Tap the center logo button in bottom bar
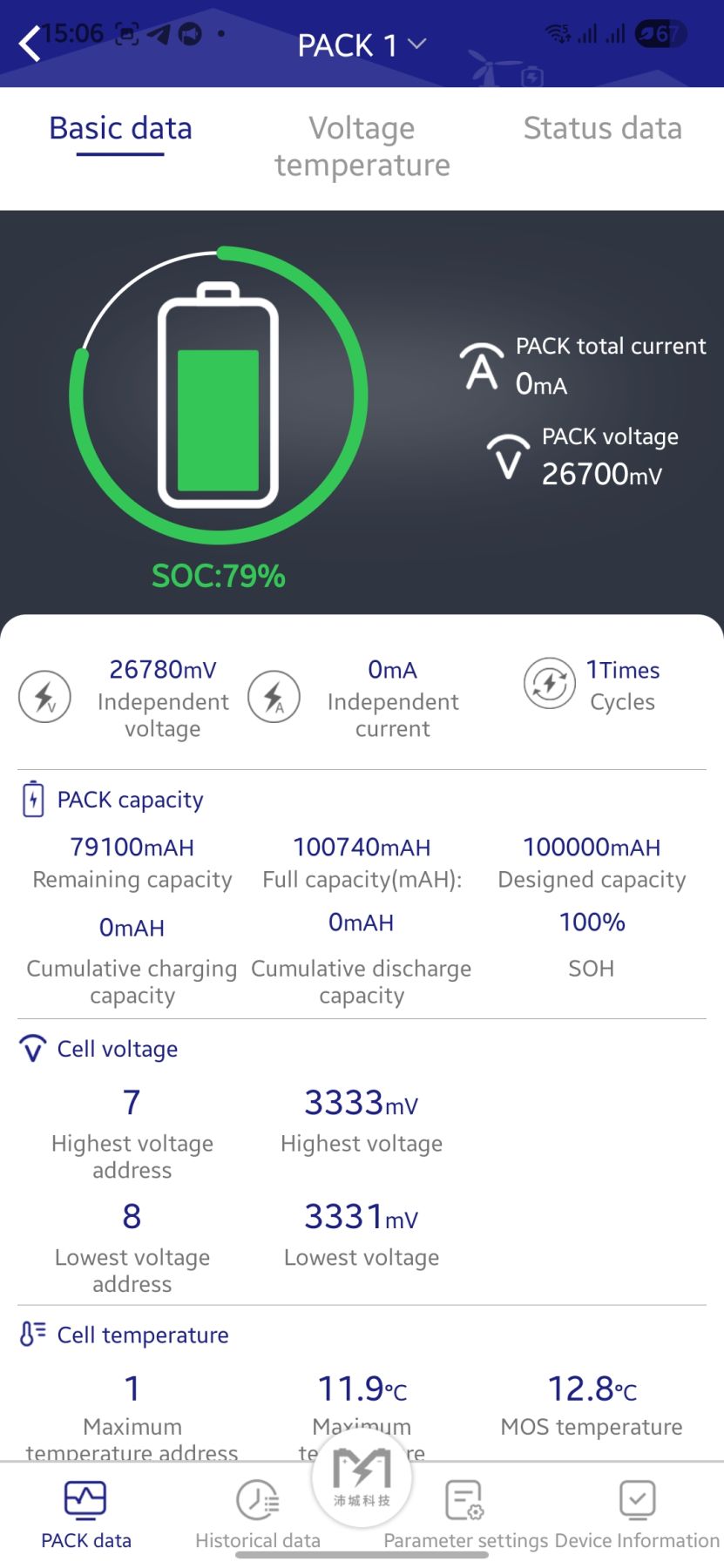 pos(362,1476)
